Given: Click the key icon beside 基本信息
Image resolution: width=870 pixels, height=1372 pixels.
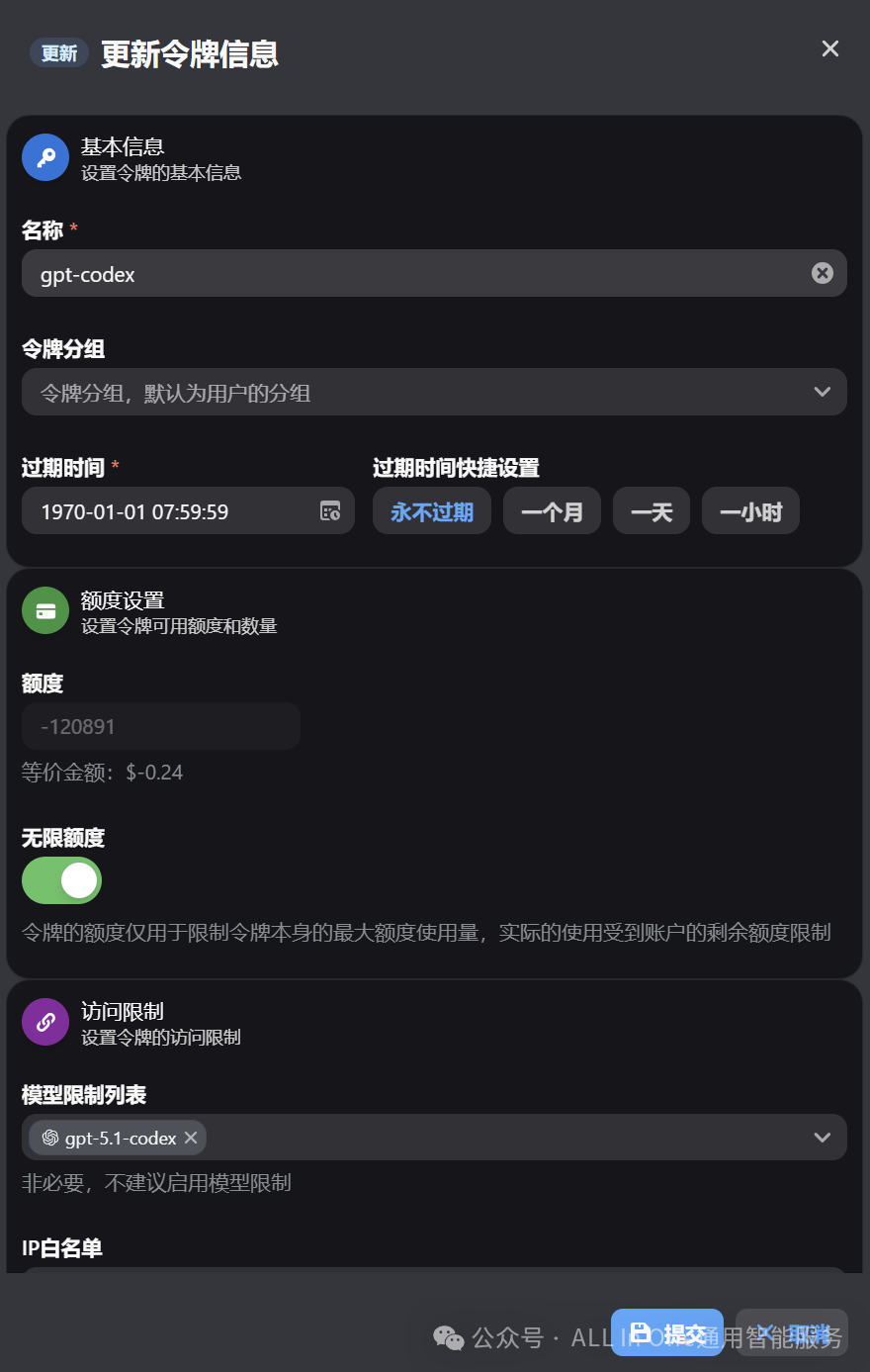Looking at the screenshot, I should coord(44,156).
